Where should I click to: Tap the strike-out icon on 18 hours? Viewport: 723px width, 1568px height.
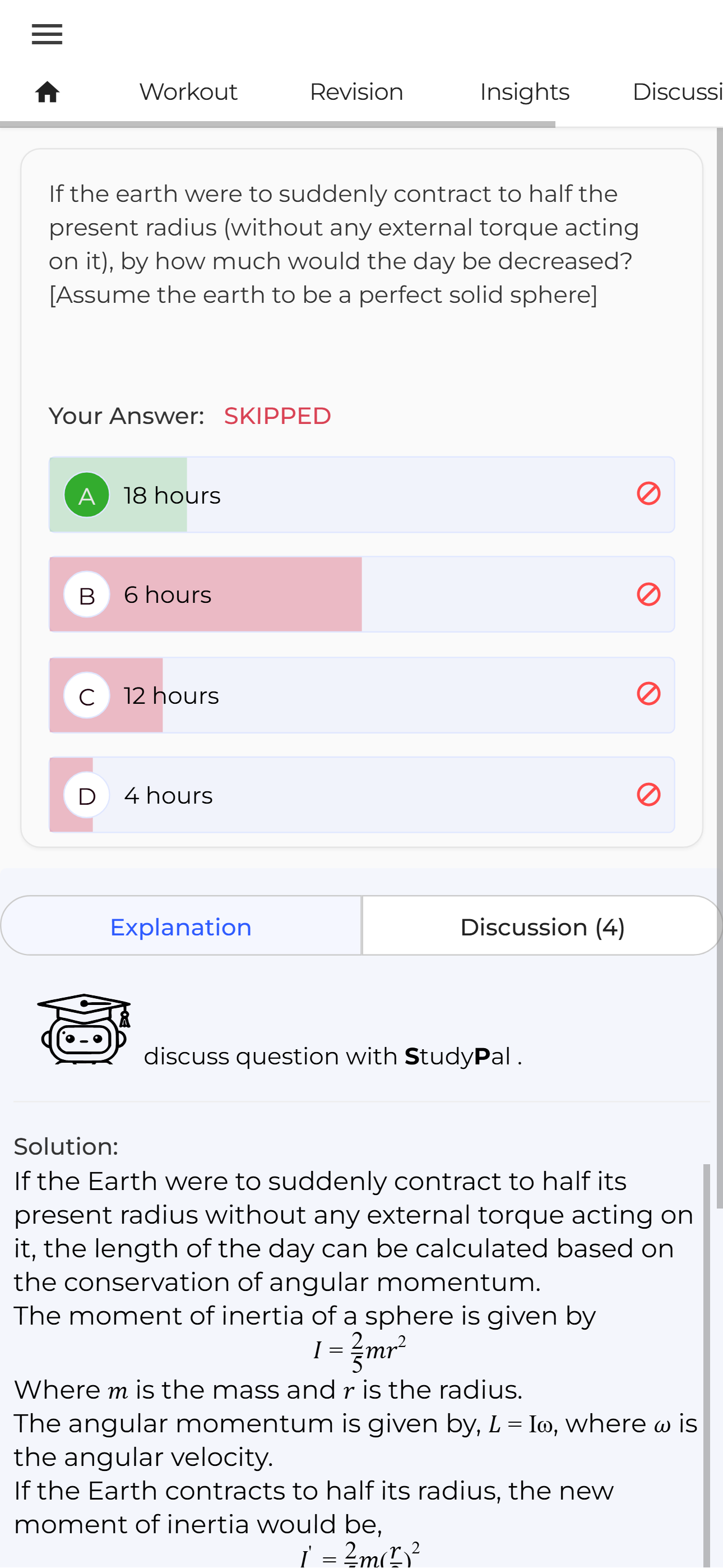(648, 494)
